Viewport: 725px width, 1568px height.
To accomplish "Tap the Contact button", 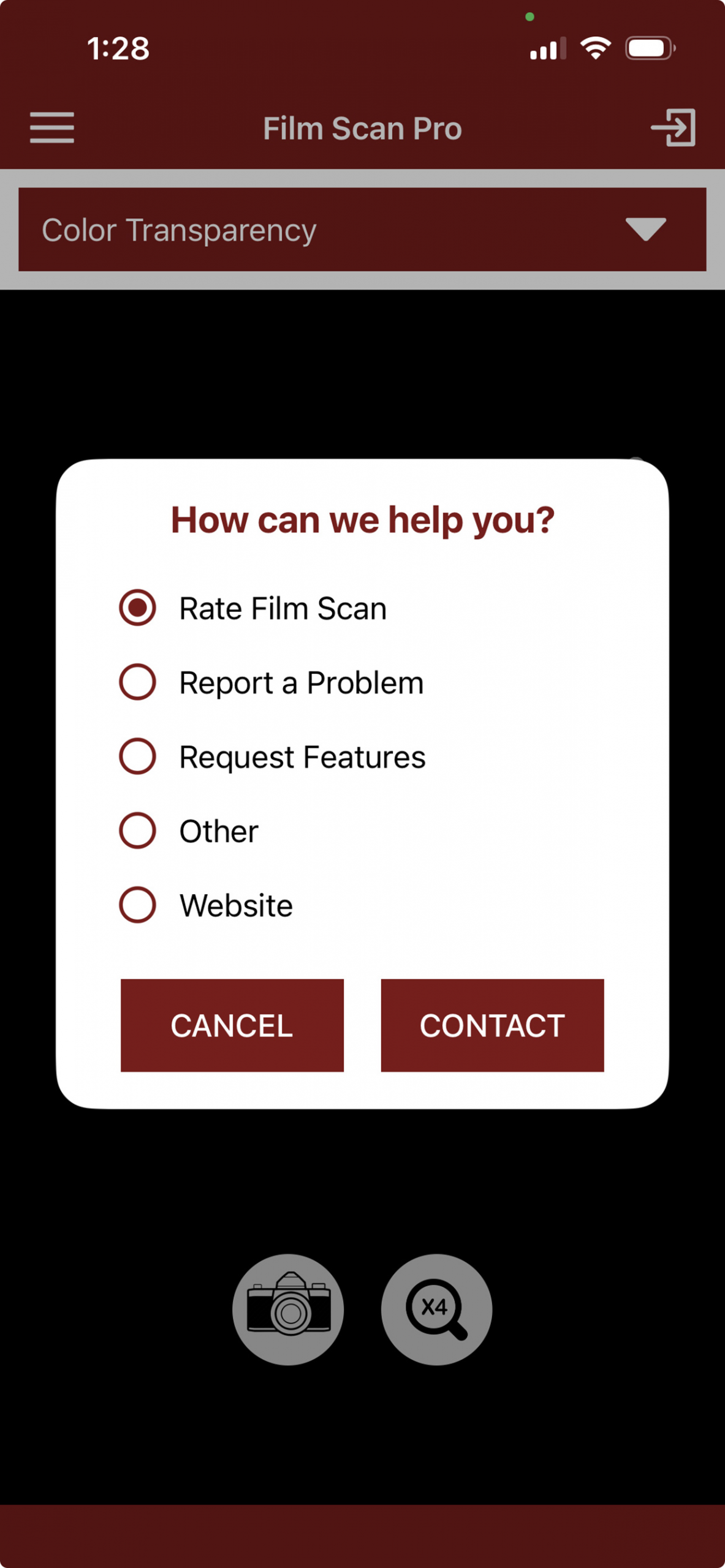I will tap(492, 1025).
